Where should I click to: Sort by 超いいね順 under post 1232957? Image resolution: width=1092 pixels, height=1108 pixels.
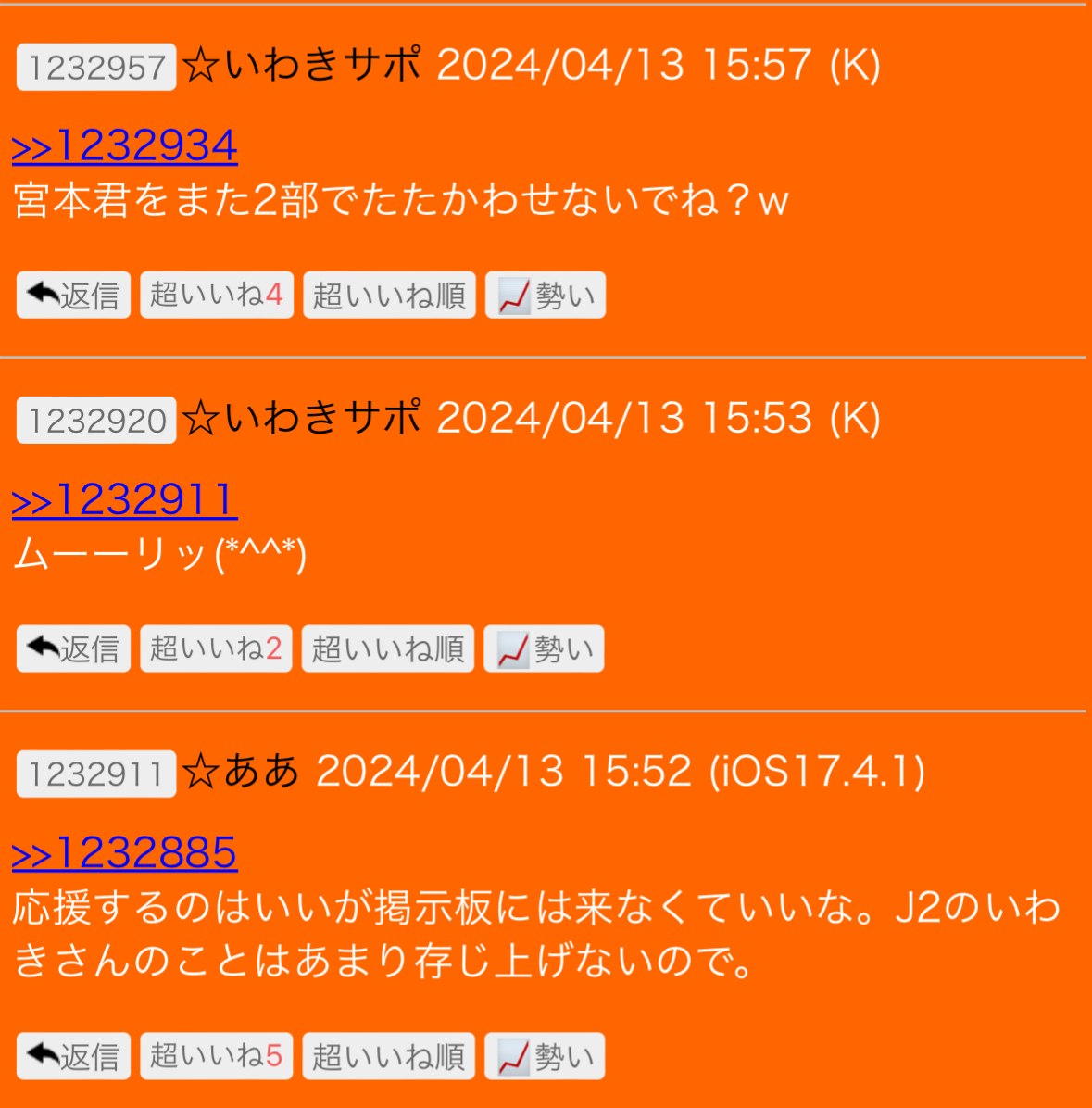point(389,296)
